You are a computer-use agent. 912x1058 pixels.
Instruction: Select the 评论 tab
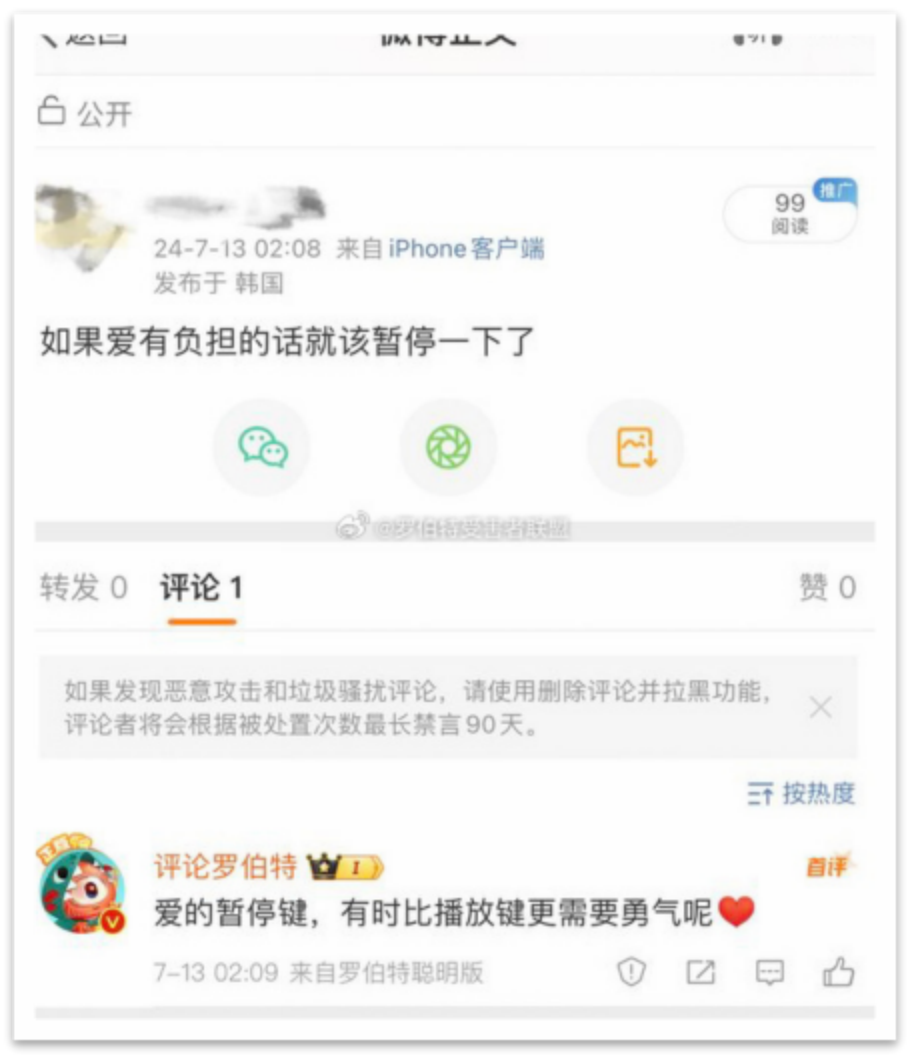point(201,588)
